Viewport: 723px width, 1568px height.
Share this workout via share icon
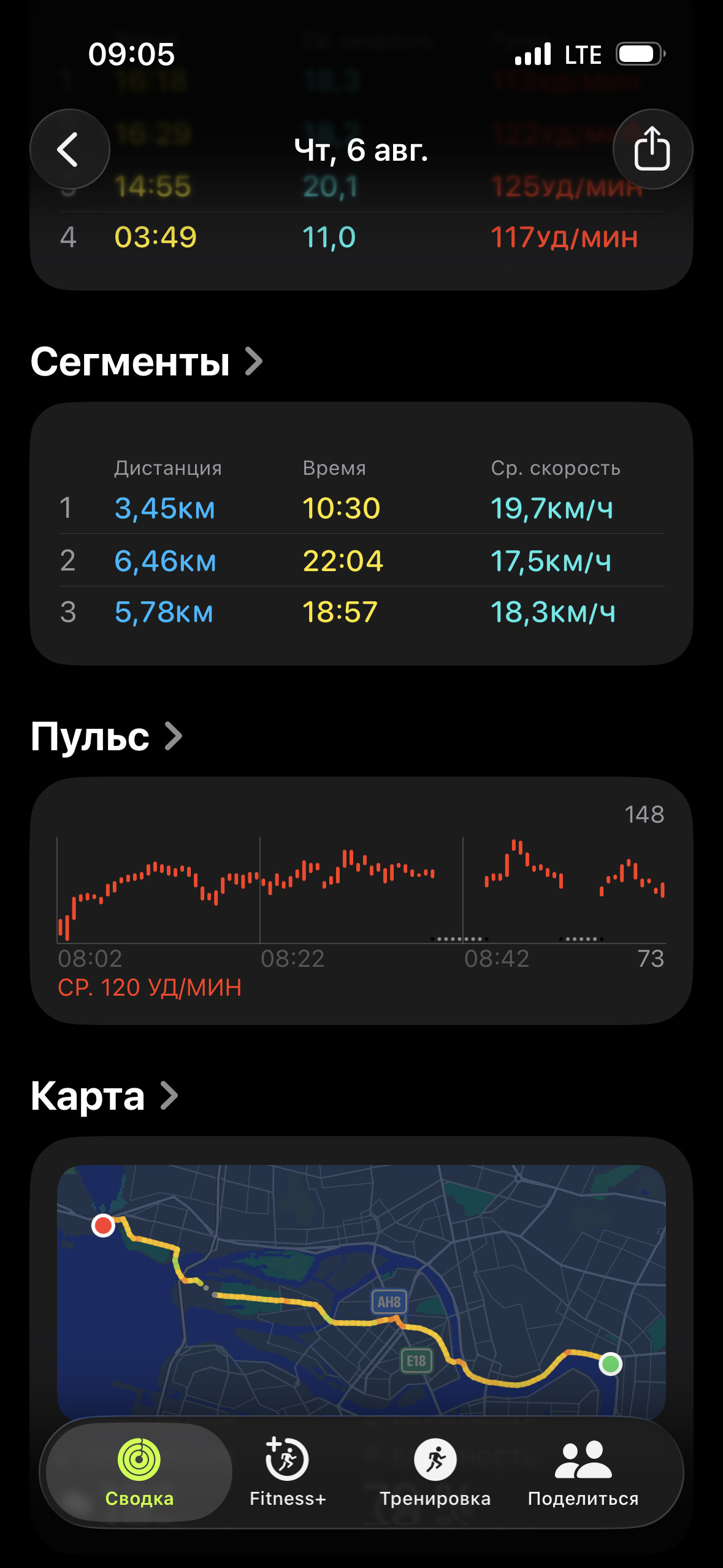[x=652, y=149]
